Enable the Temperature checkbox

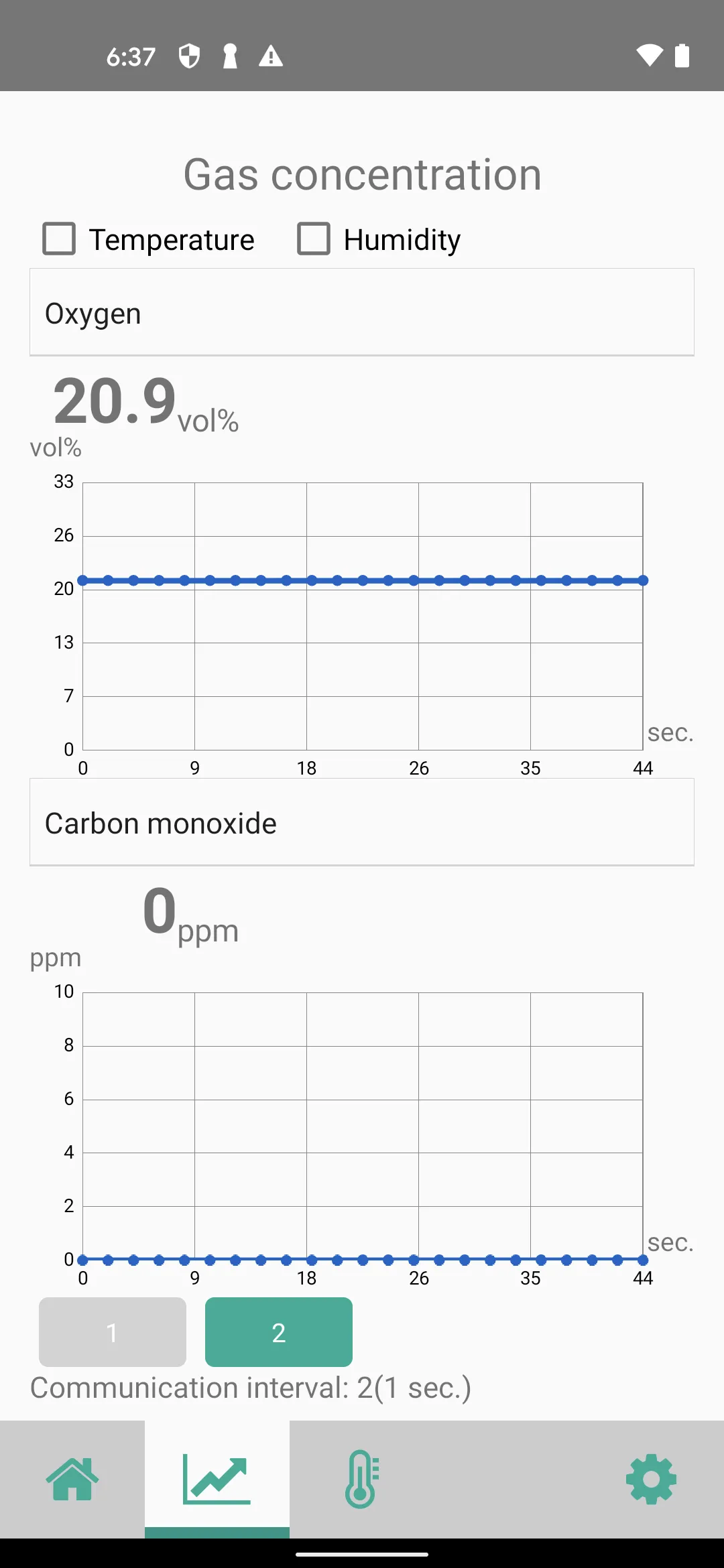[59, 239]
